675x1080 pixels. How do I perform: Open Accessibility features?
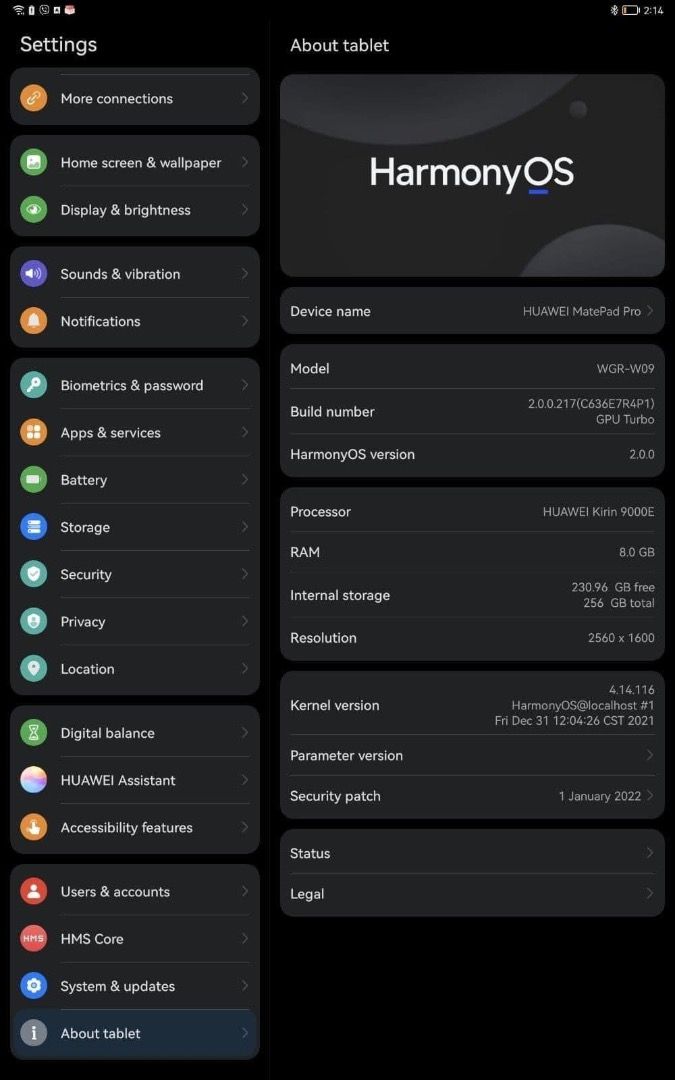[135, 827]
